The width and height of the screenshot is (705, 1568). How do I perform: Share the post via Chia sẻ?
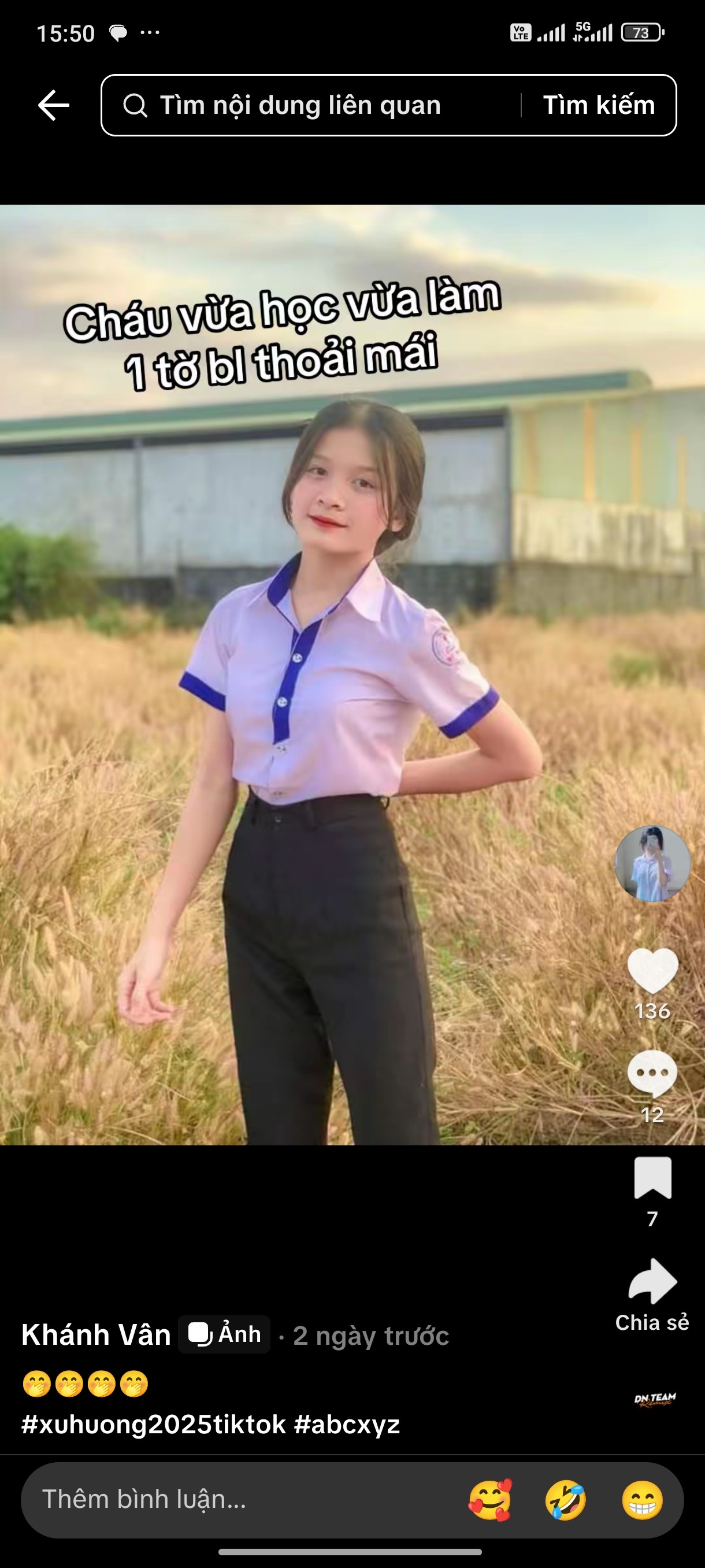click(x=652, y=1283)
